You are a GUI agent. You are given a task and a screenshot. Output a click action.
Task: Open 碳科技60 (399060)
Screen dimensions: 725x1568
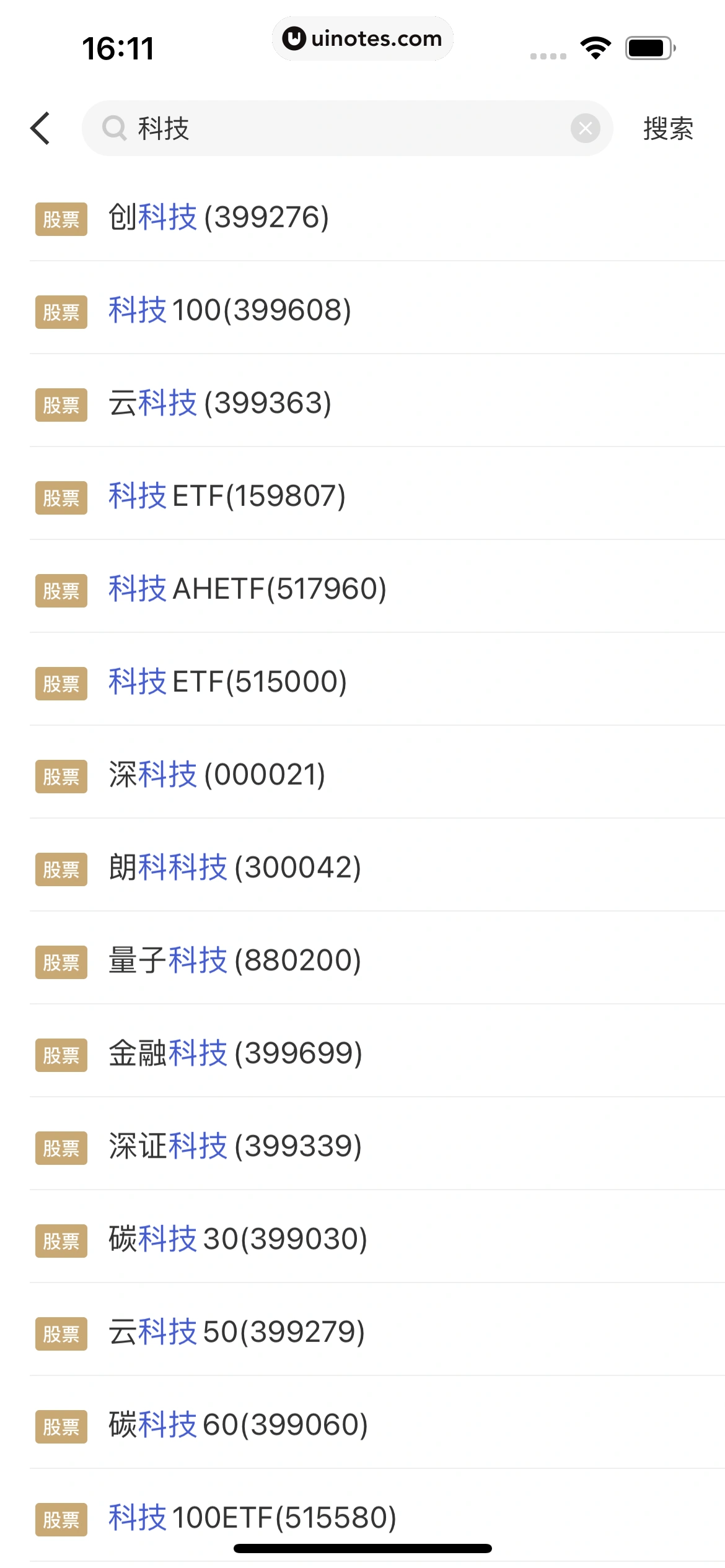tap(238, 1425)
